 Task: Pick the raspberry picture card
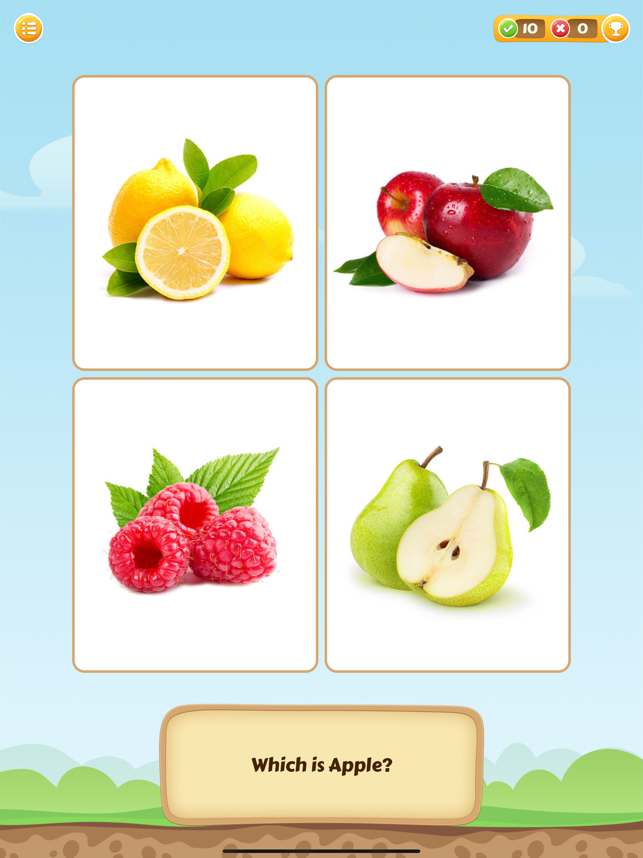tap(195, 524)
